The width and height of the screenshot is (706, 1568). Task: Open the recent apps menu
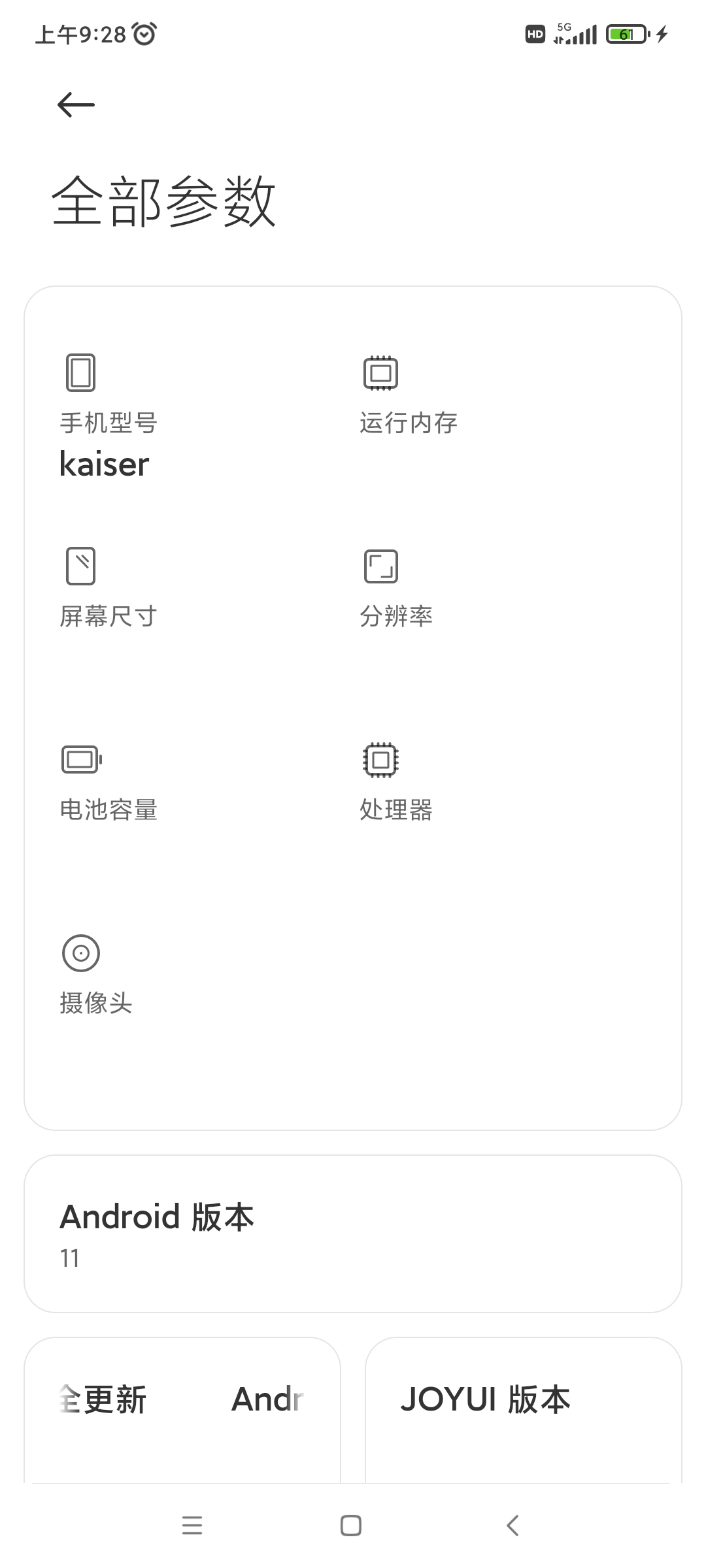(x=192, y=1526)
